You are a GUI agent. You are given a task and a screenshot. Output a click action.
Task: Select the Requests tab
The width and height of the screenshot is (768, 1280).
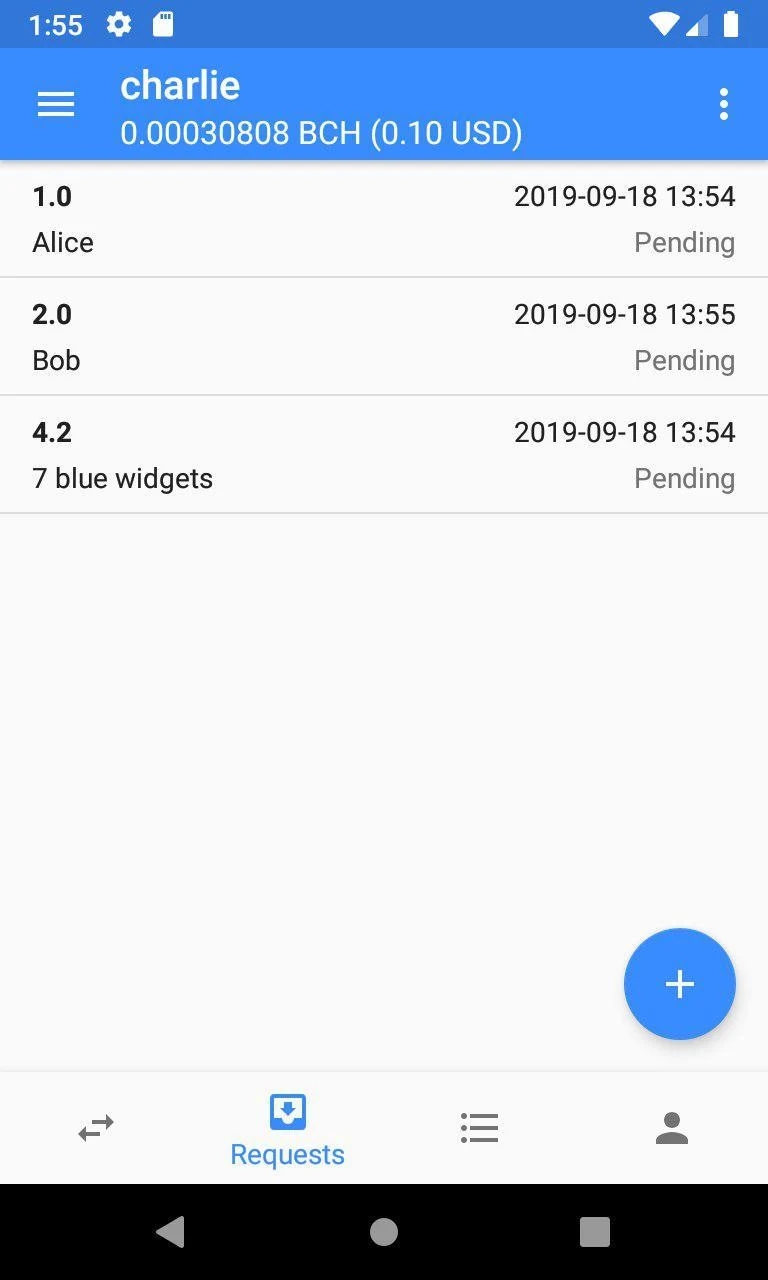point(288,1128)
